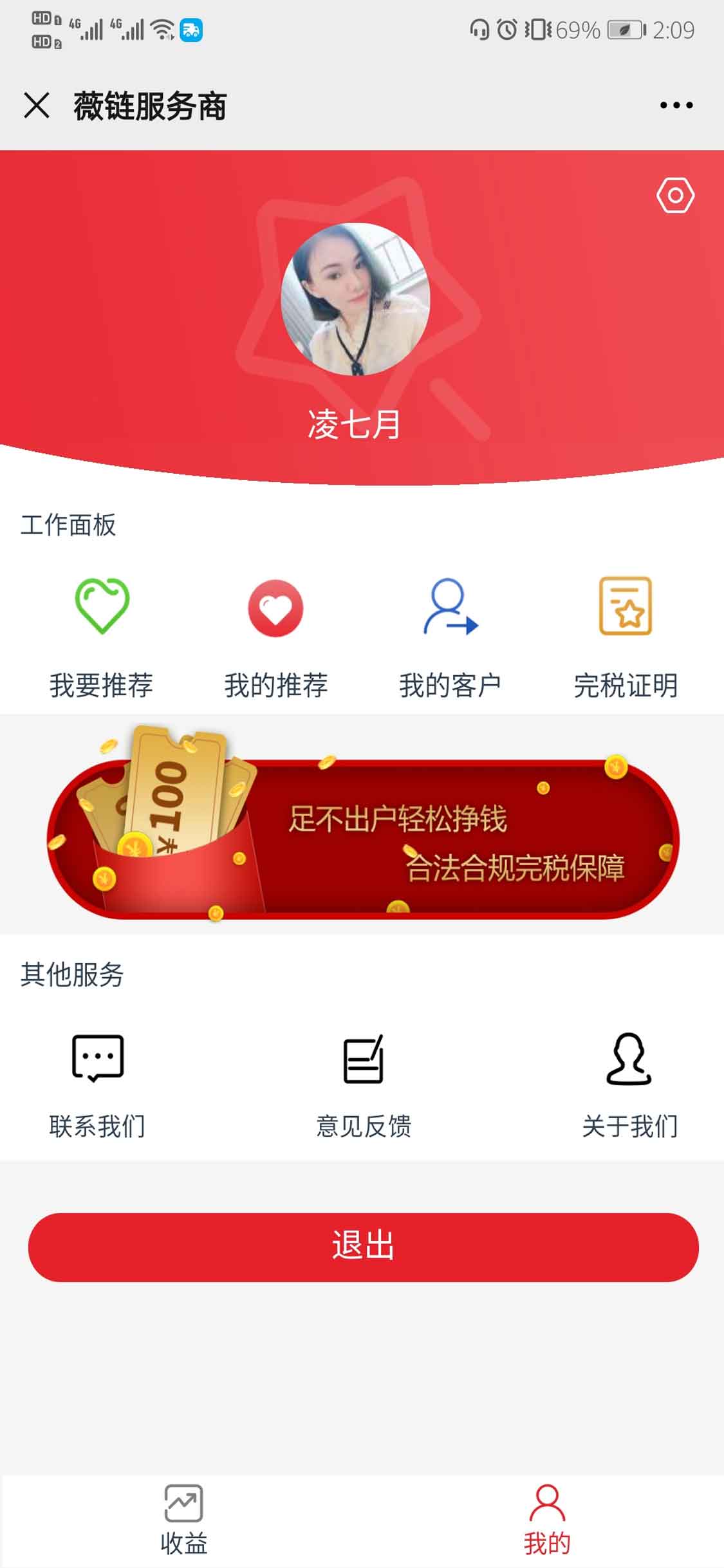The height and width of the screenshot is (1568, 724).
Task: Open 意见反馈 feedback form
Action: pyautogui.click(x=364, y=1085)
